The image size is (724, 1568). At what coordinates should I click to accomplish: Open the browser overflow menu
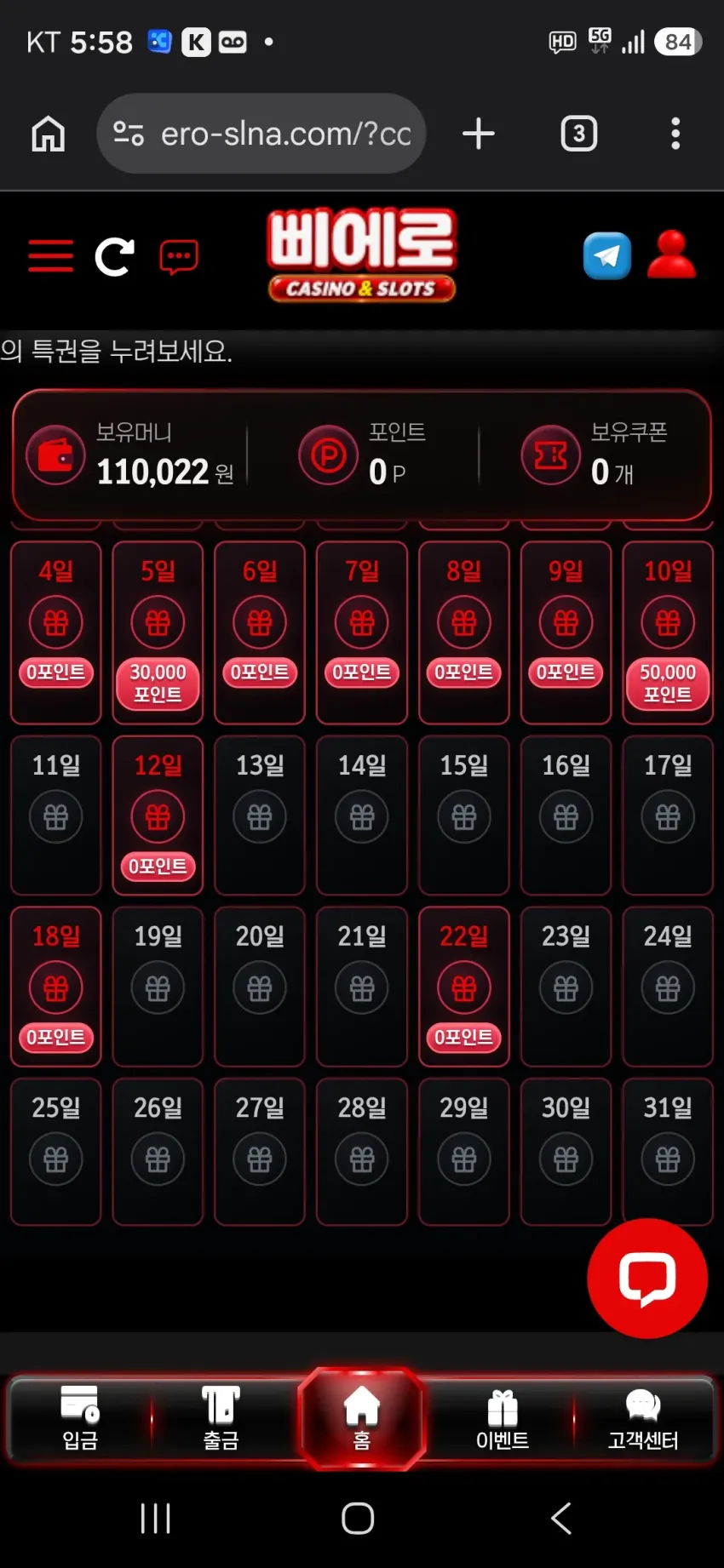[675, 134]
